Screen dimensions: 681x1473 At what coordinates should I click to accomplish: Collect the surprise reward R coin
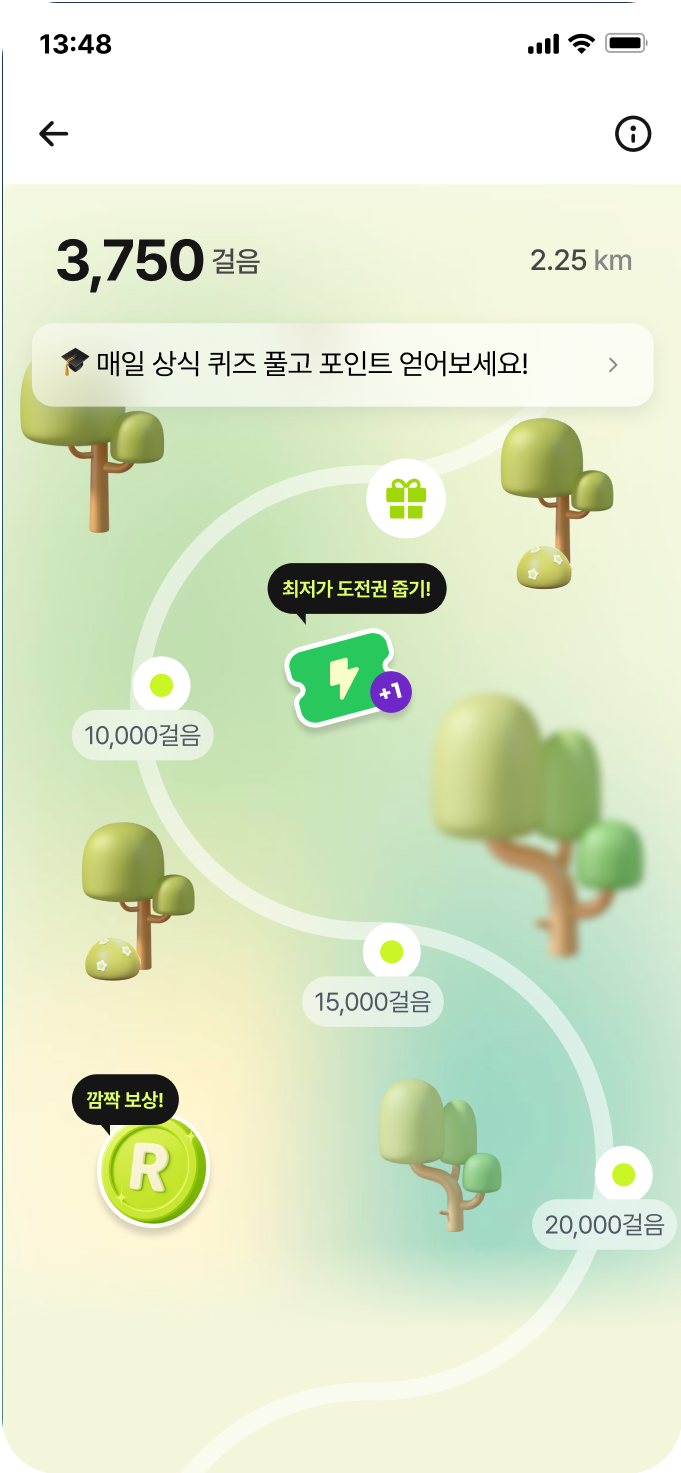click(152, 1170)
